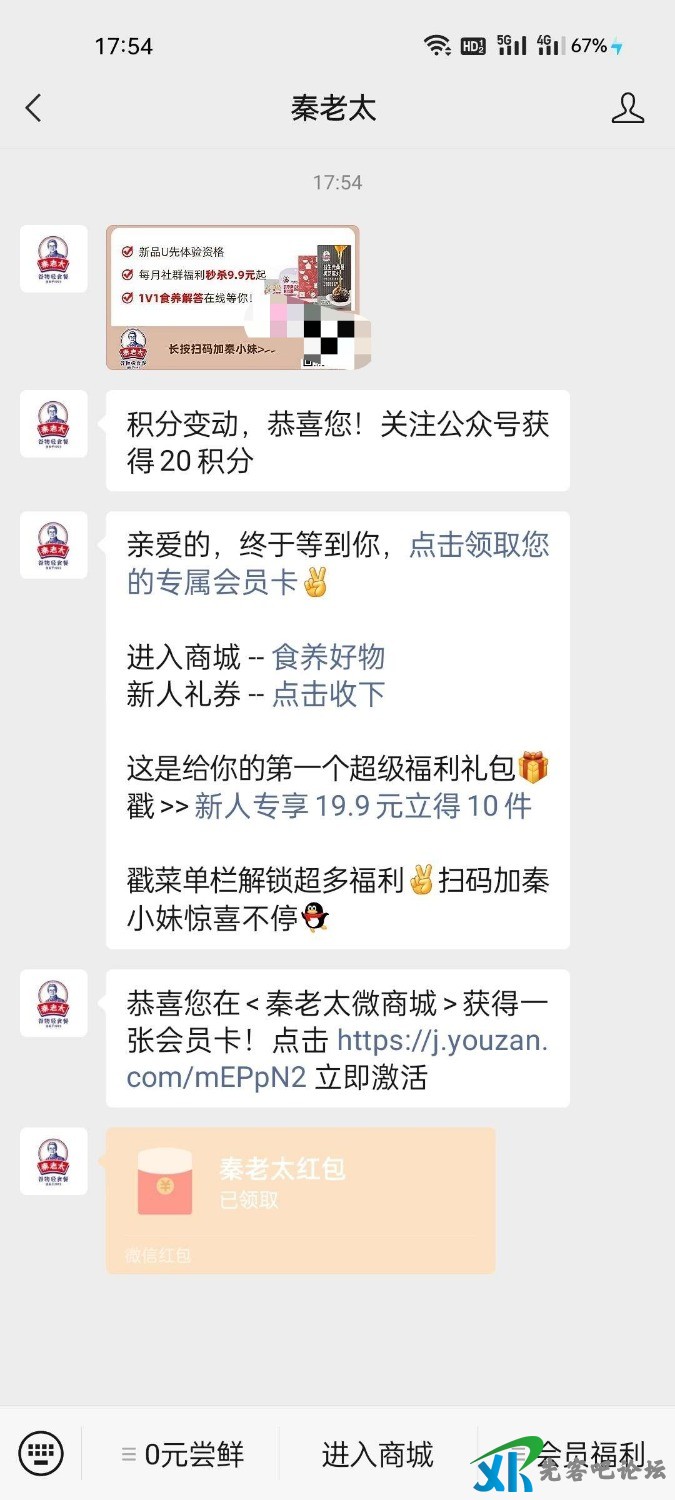Open 新人专享19.9元立得10件 offer link
Viewport: 675px width, 1500px height.
click(x=363, y=806)
